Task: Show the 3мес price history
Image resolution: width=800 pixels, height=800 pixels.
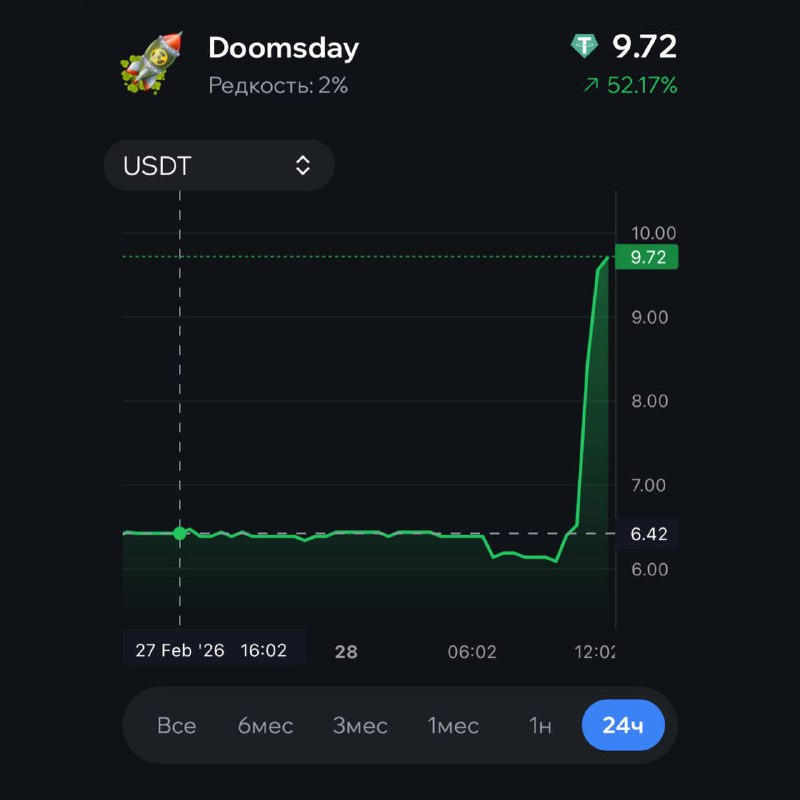Action: coord(360,725)
